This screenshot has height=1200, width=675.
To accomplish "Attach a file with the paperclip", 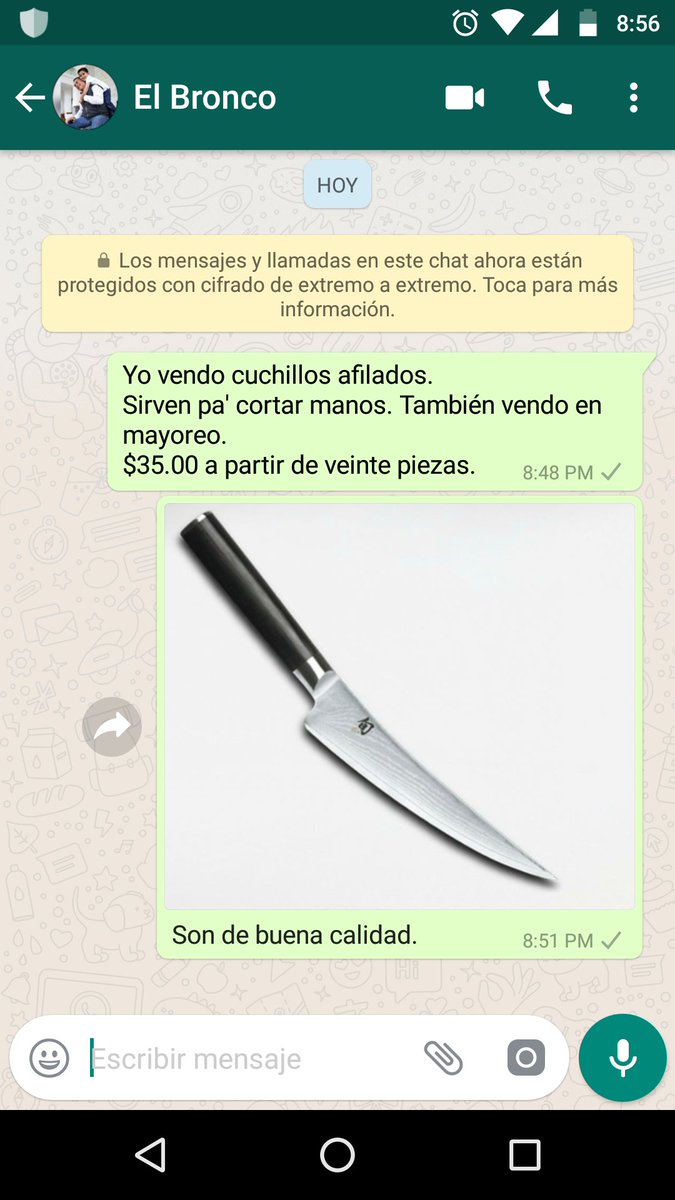I will click(x=443, y=1058).
